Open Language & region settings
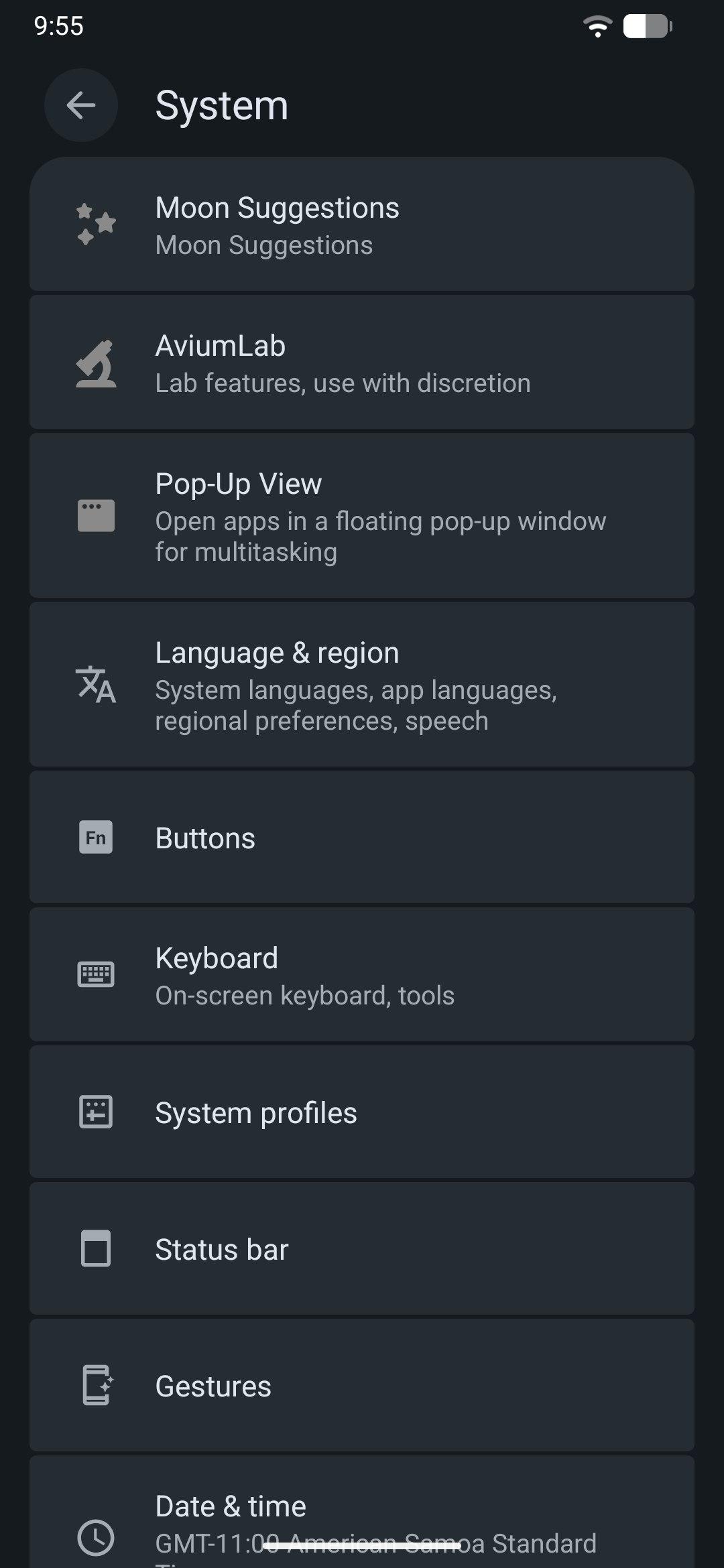724x1568 pixels. click(x=362, y=685)
